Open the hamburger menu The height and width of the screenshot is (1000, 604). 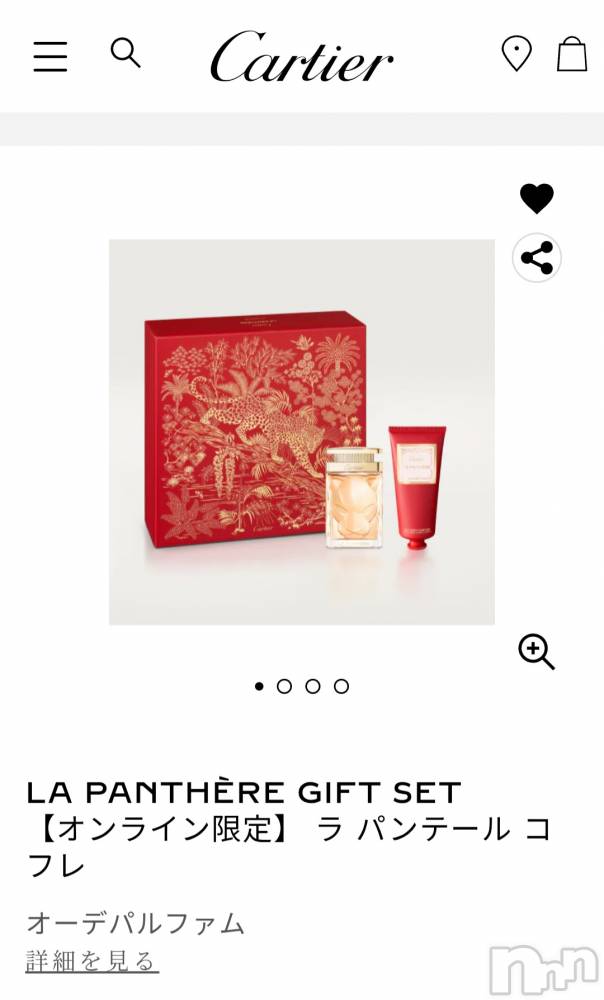coord(50,56)
